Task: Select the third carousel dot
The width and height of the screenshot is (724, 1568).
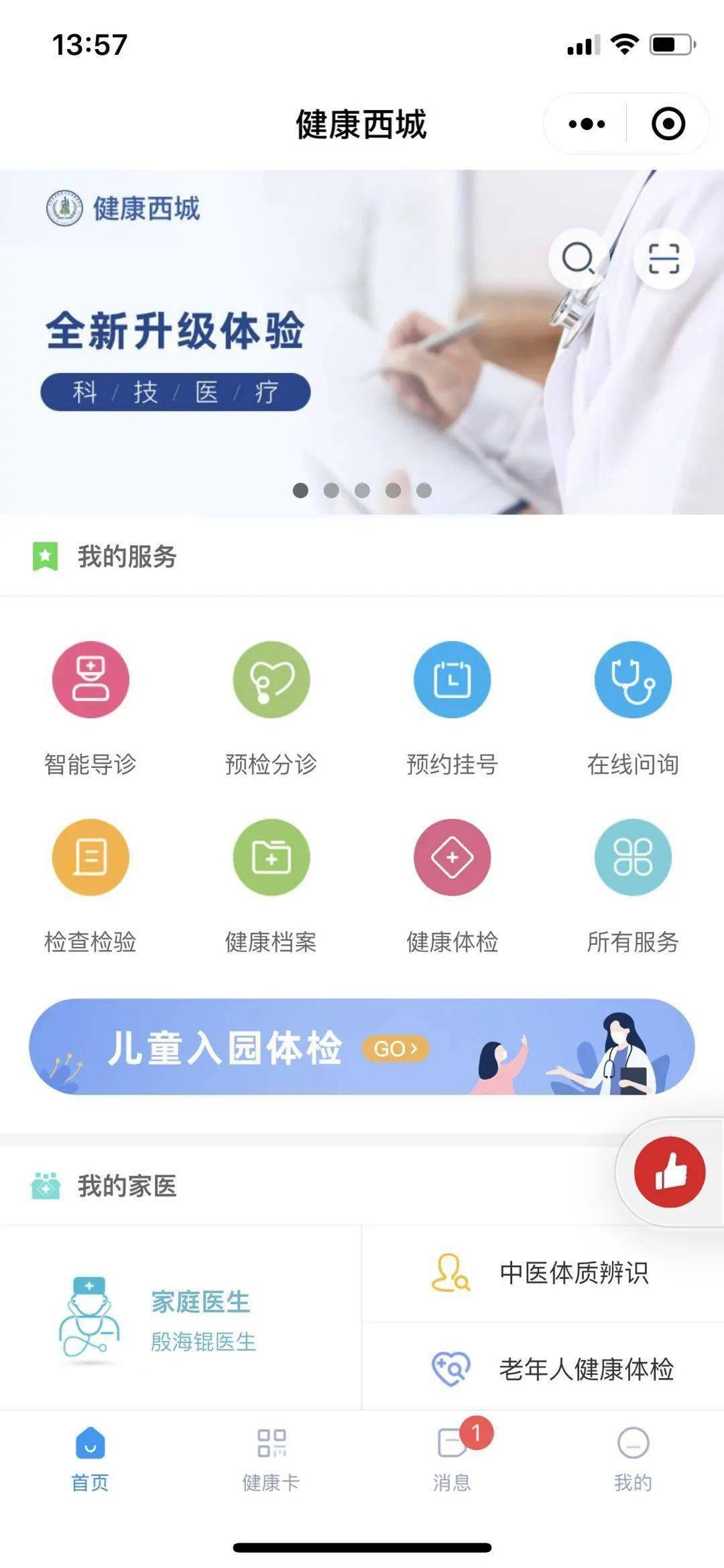Action: [x=362, y=490]
